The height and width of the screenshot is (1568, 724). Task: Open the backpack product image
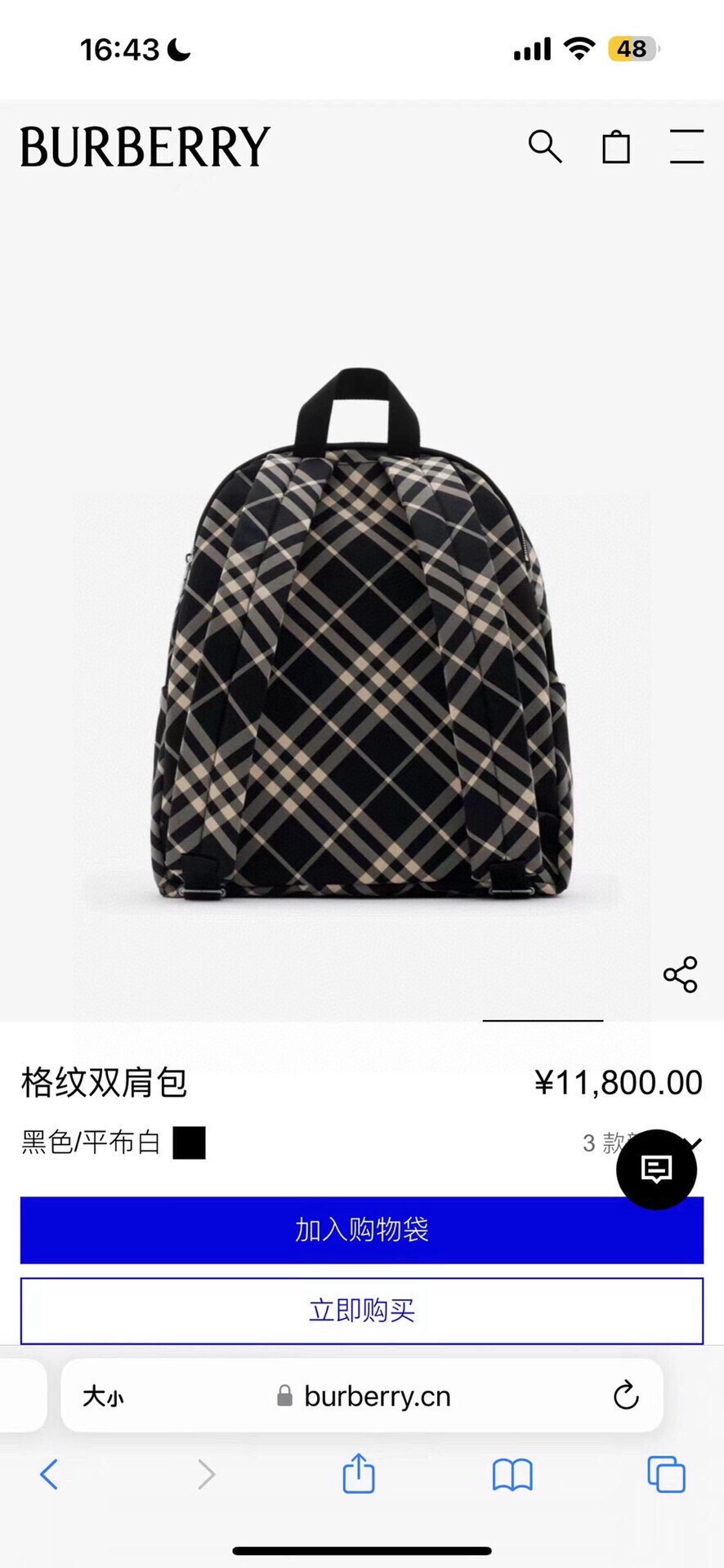click(x=361, y=637)
